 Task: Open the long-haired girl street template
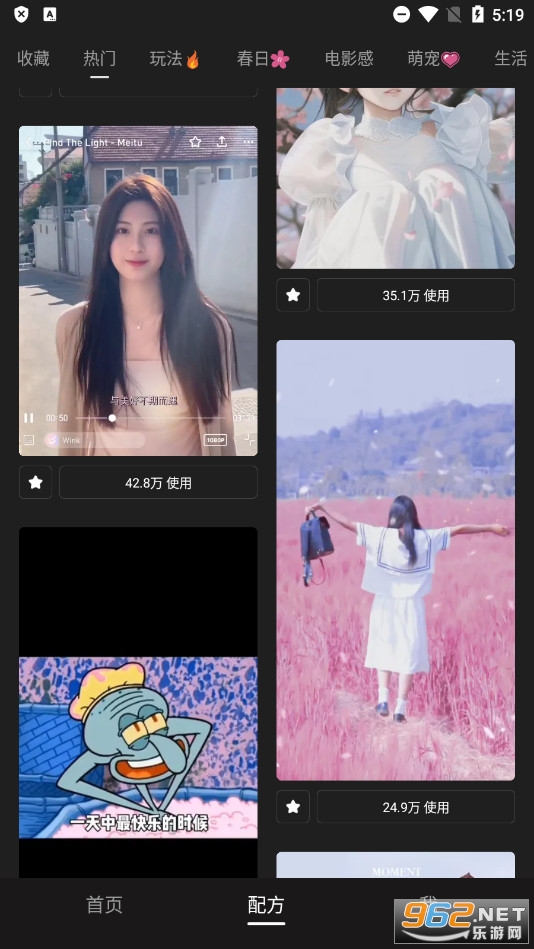click(x=138, y=291)
